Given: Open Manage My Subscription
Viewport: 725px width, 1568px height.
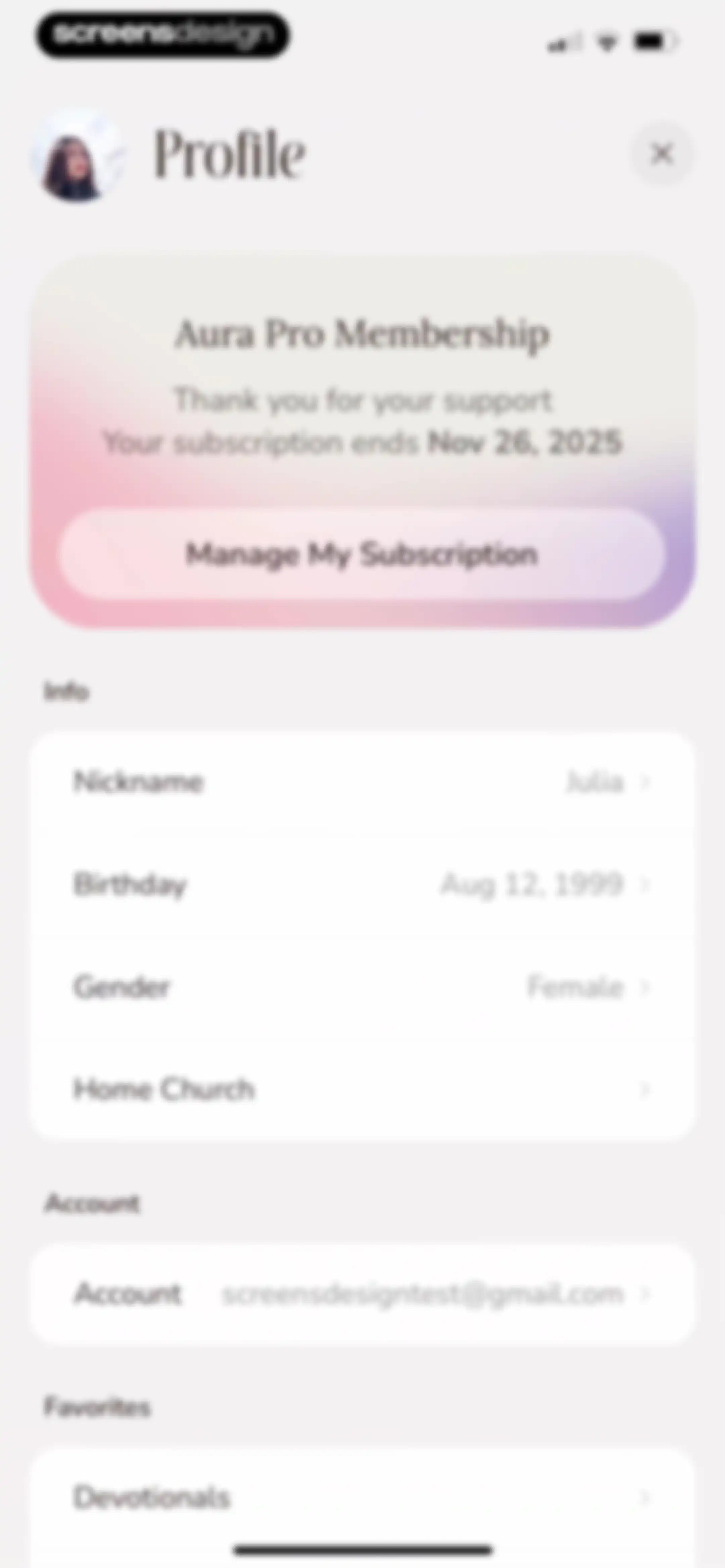Looking at the screenshot, I should coord(362,554).
